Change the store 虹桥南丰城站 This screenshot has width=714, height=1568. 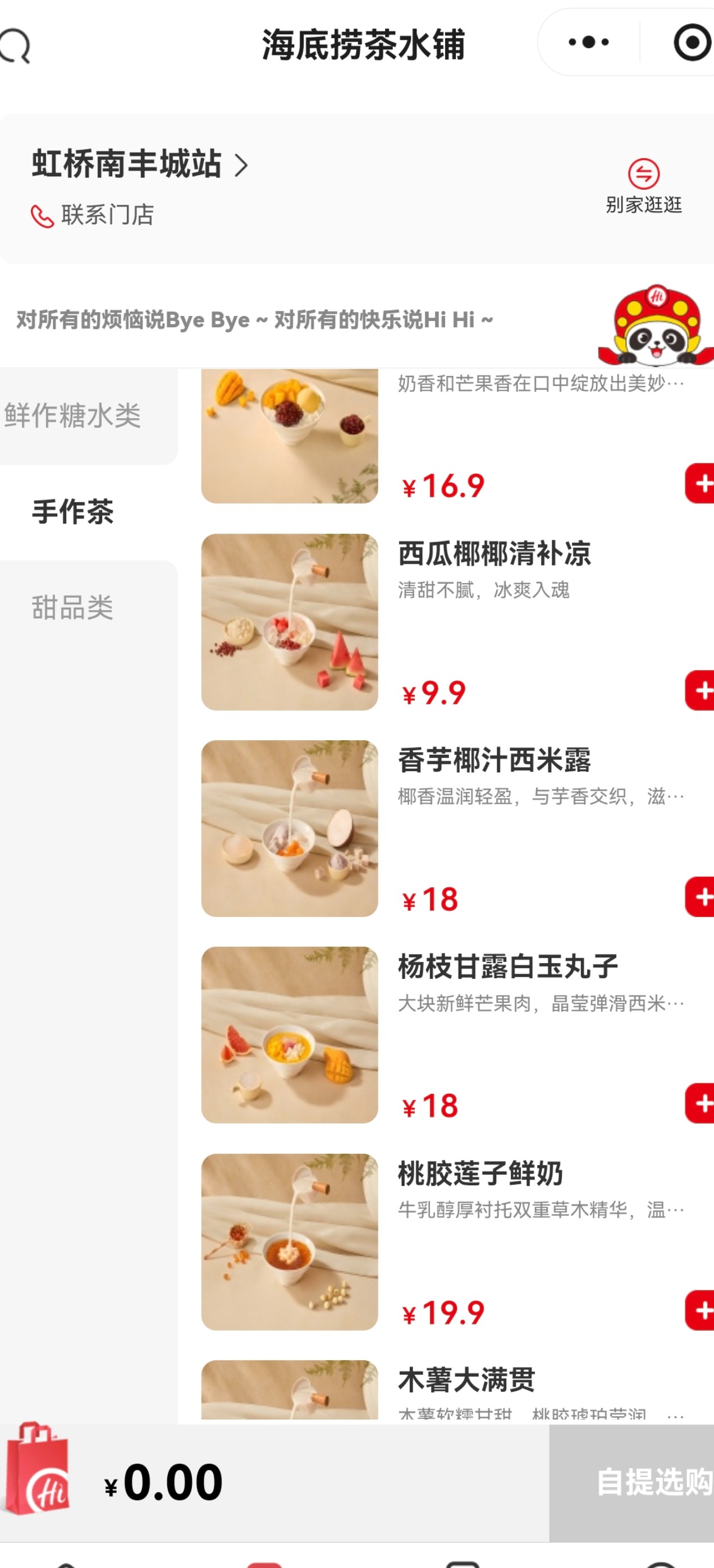140,164
